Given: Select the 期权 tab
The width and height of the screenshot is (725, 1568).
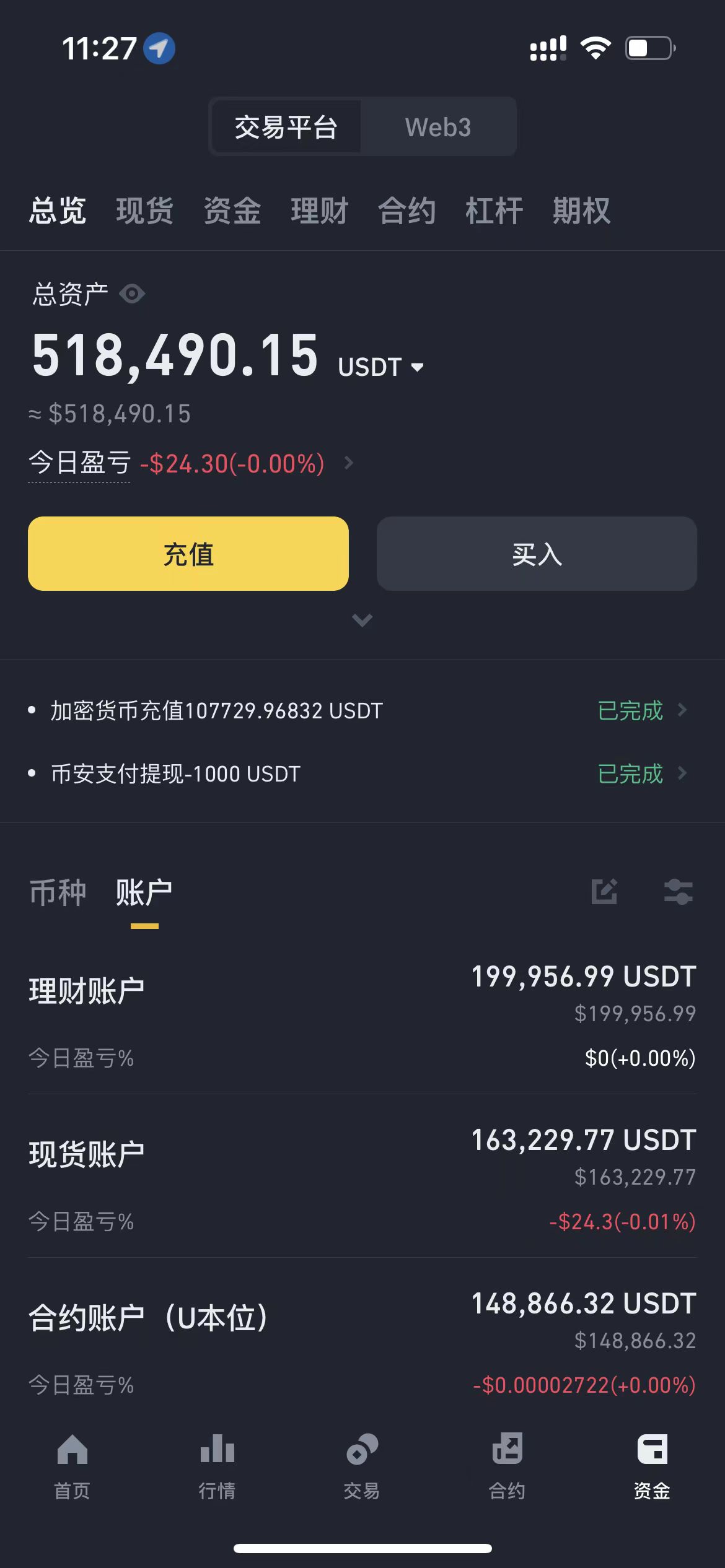Looking at the screenshot, I should coord(582,211).
